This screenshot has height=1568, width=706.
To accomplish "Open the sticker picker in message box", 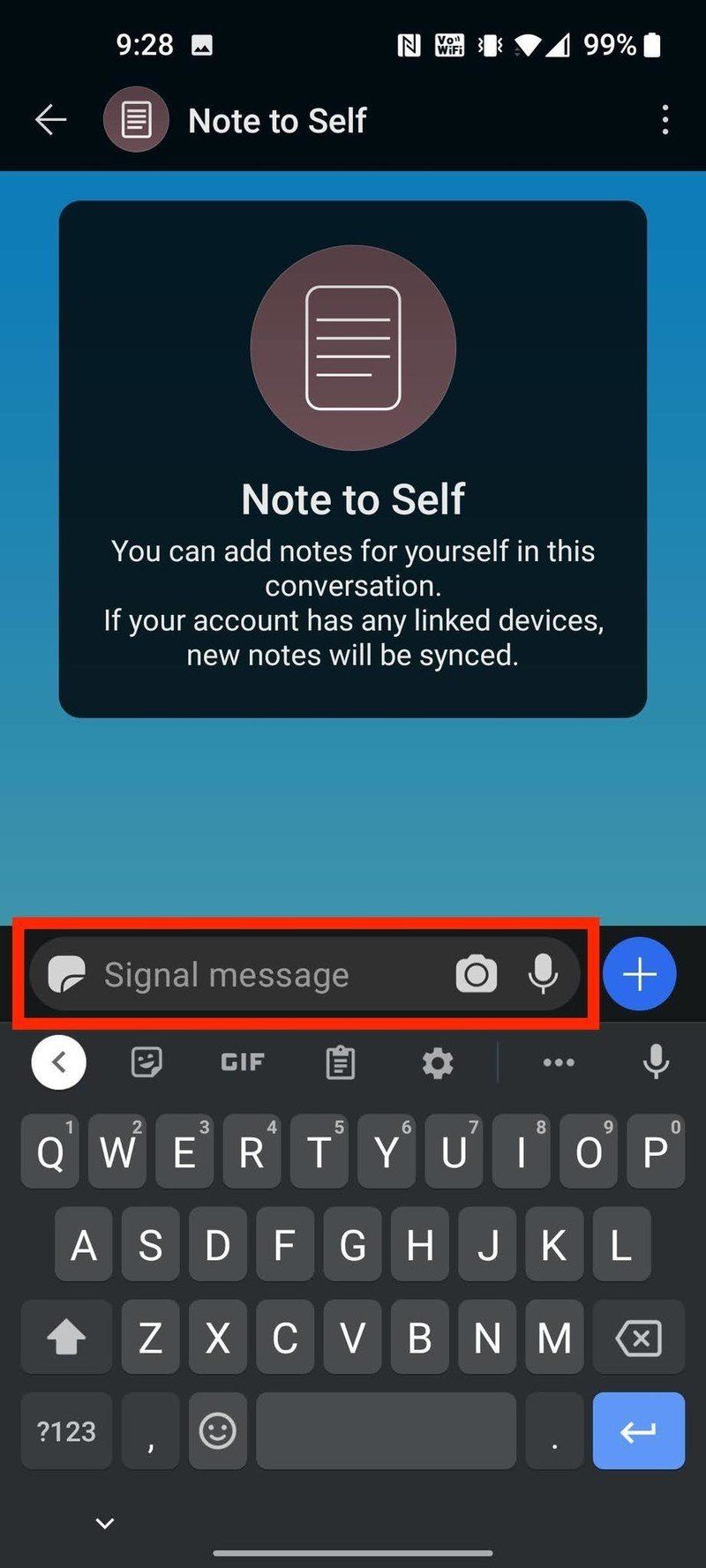I will (x=67, y=975).
